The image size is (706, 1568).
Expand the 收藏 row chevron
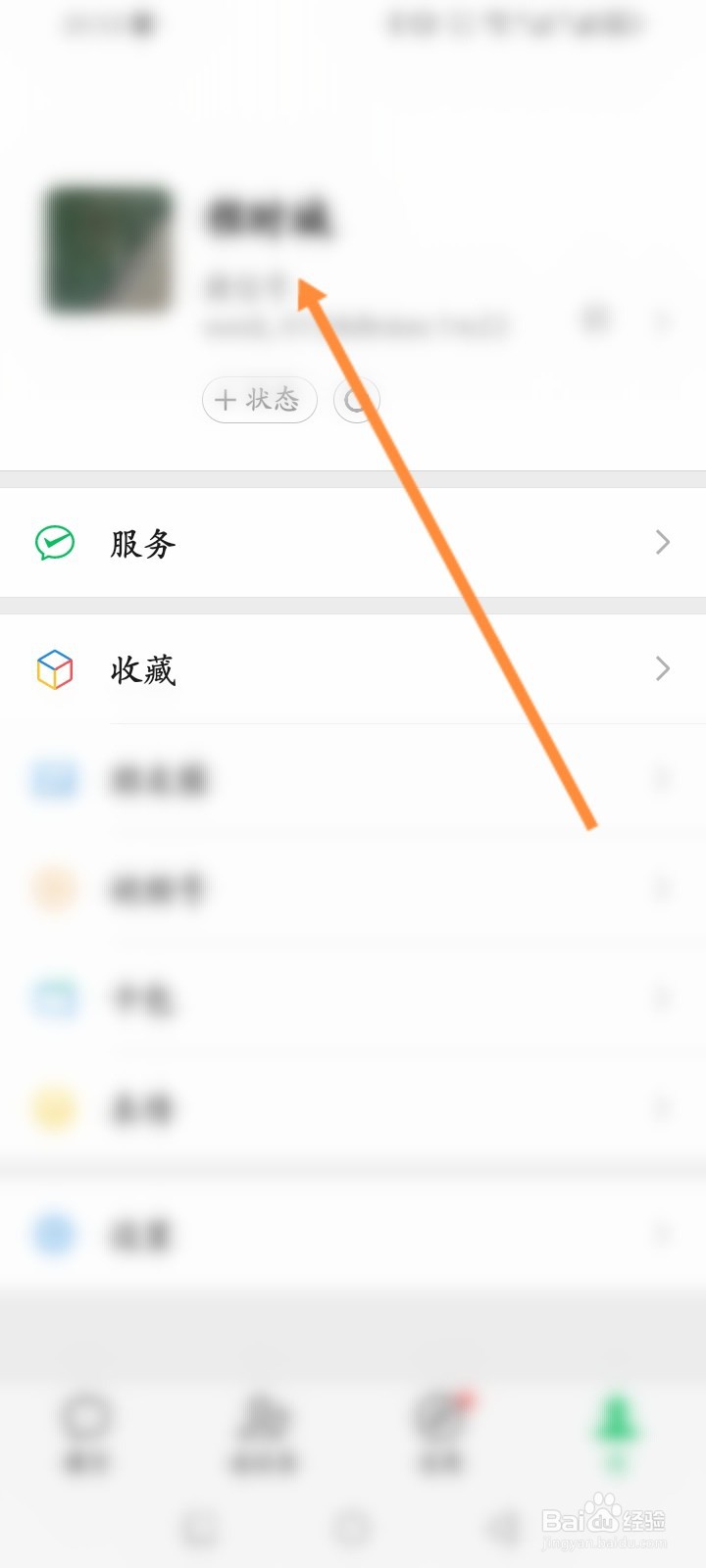[x=663, y=669]
